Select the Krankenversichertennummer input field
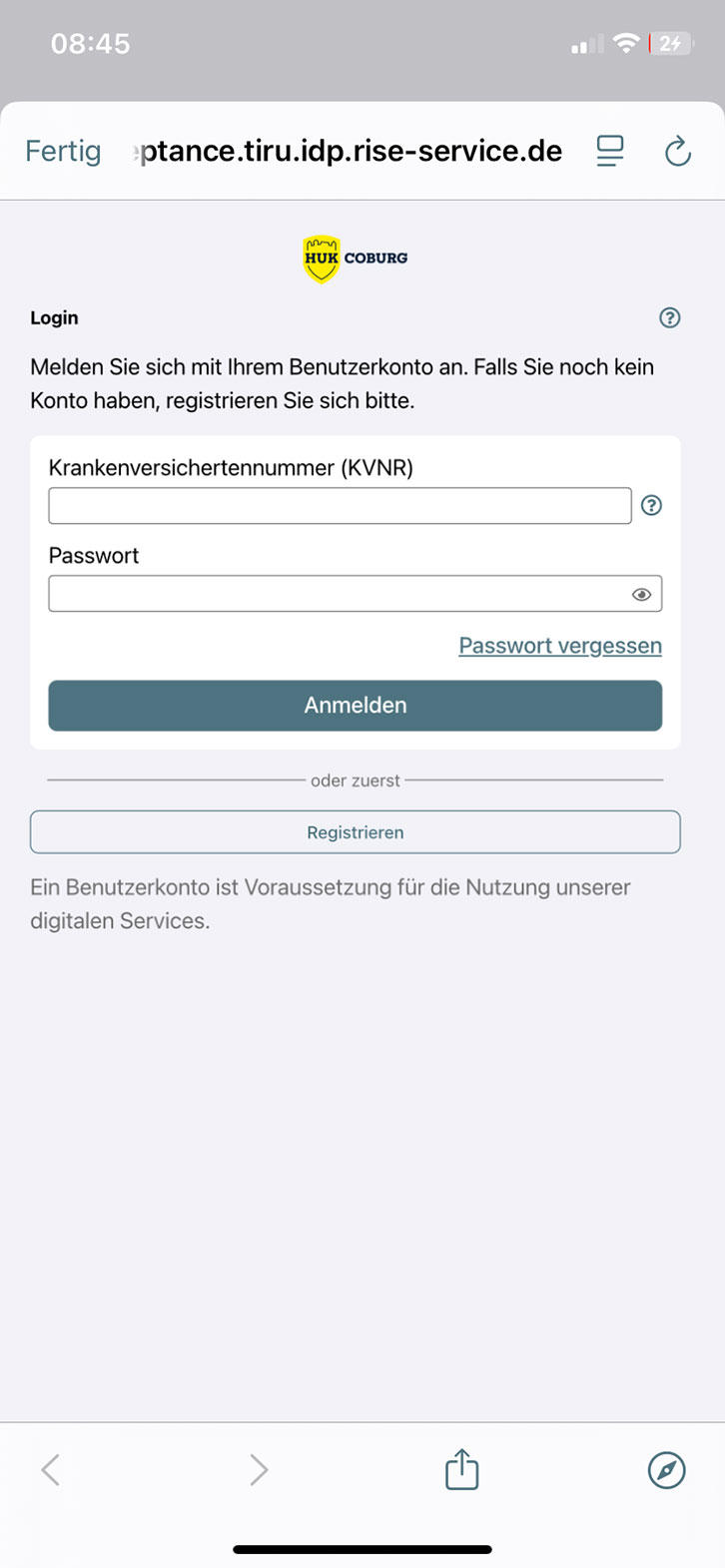The image size is (725, 1568). pos(340,505)
